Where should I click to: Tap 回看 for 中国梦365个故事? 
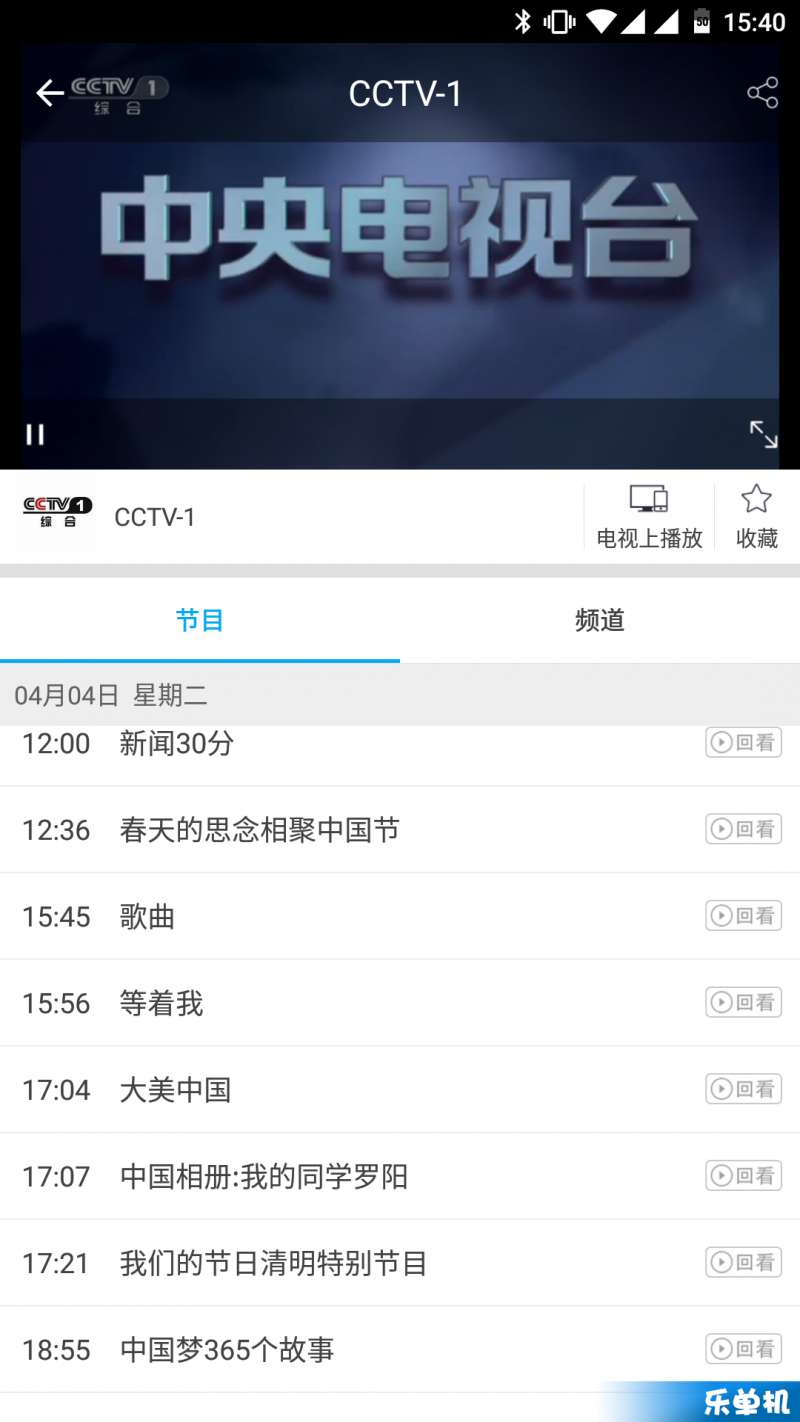click(743, 1349)
